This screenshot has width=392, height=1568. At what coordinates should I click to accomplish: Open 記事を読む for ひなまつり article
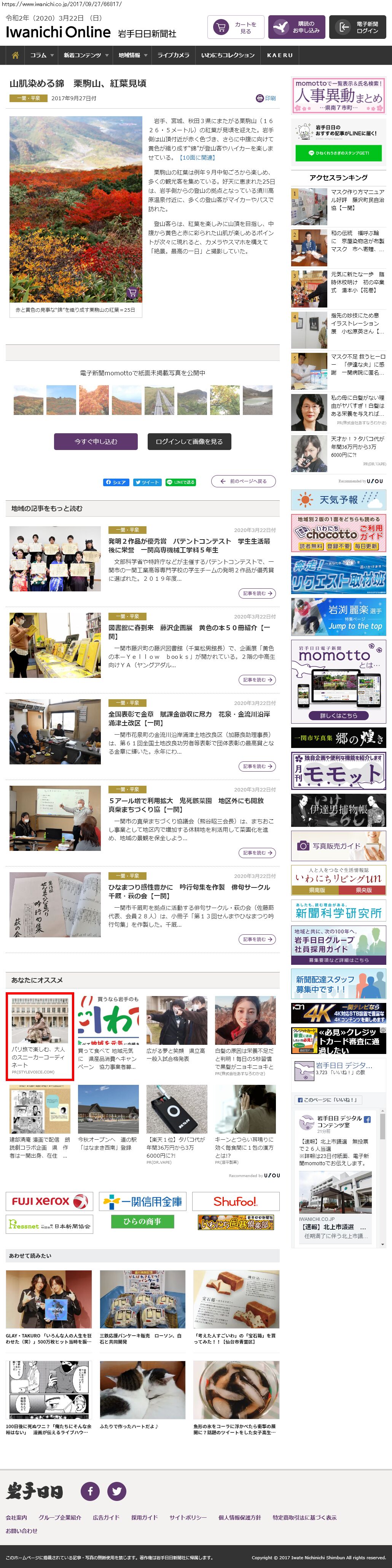pos(257,939)
